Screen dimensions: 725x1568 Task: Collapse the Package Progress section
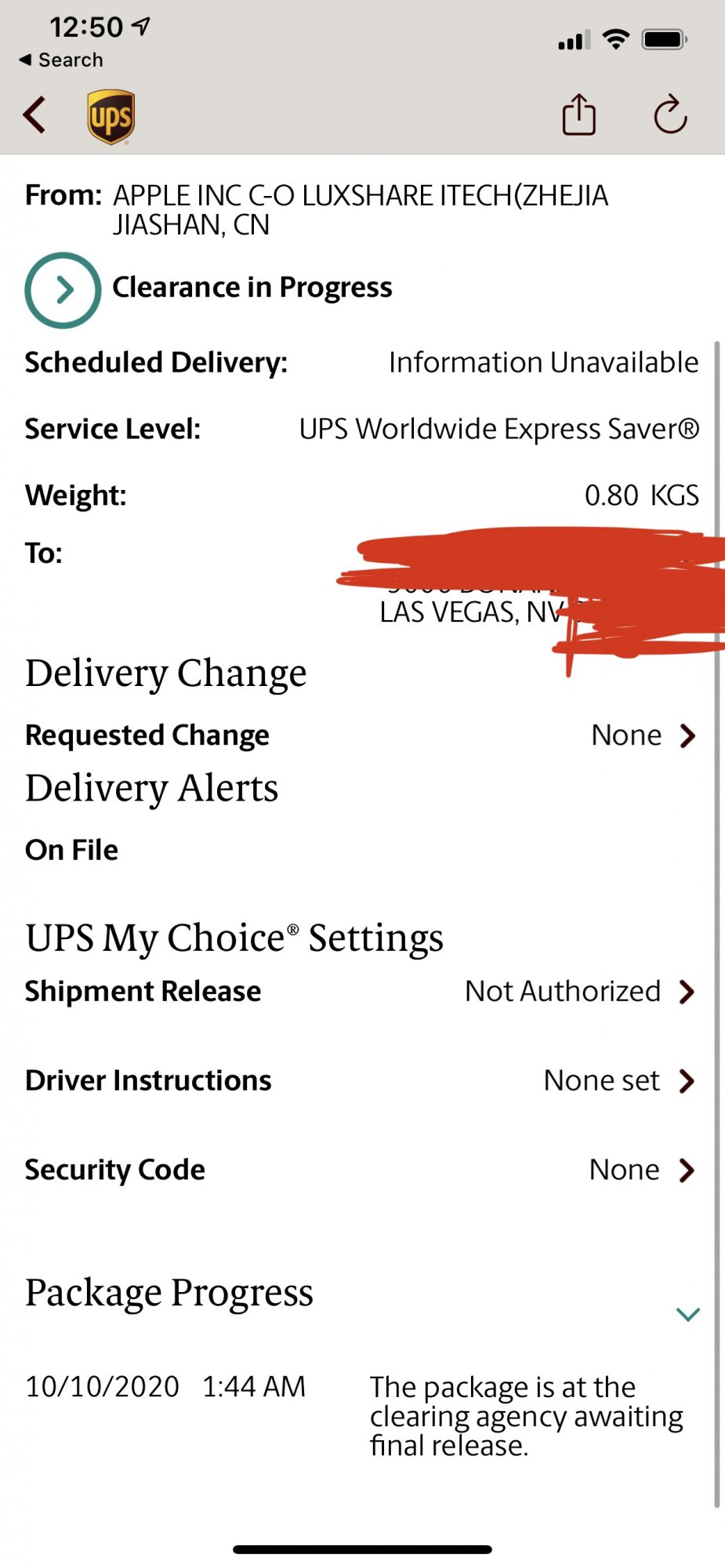tap(687, 1314)
